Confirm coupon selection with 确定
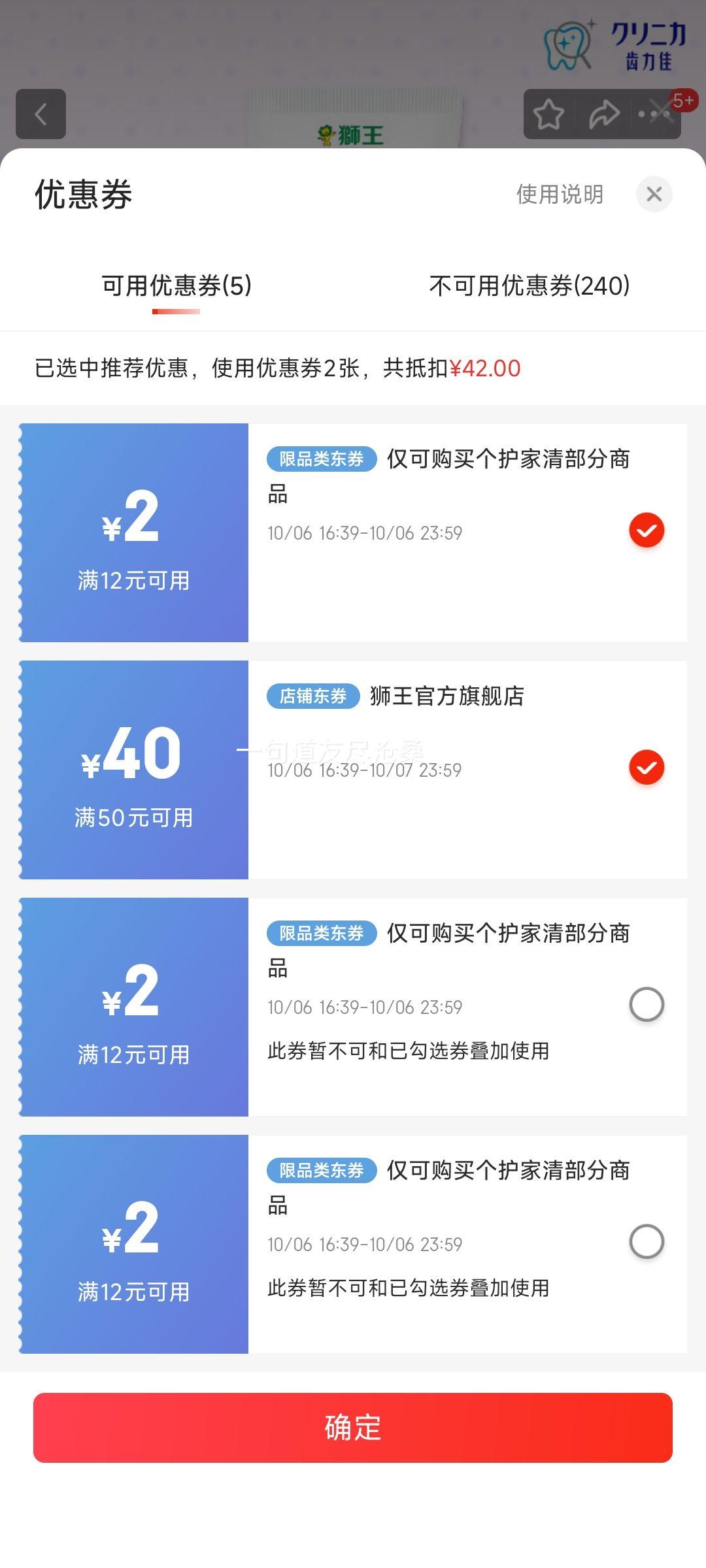 (353, 1428)
